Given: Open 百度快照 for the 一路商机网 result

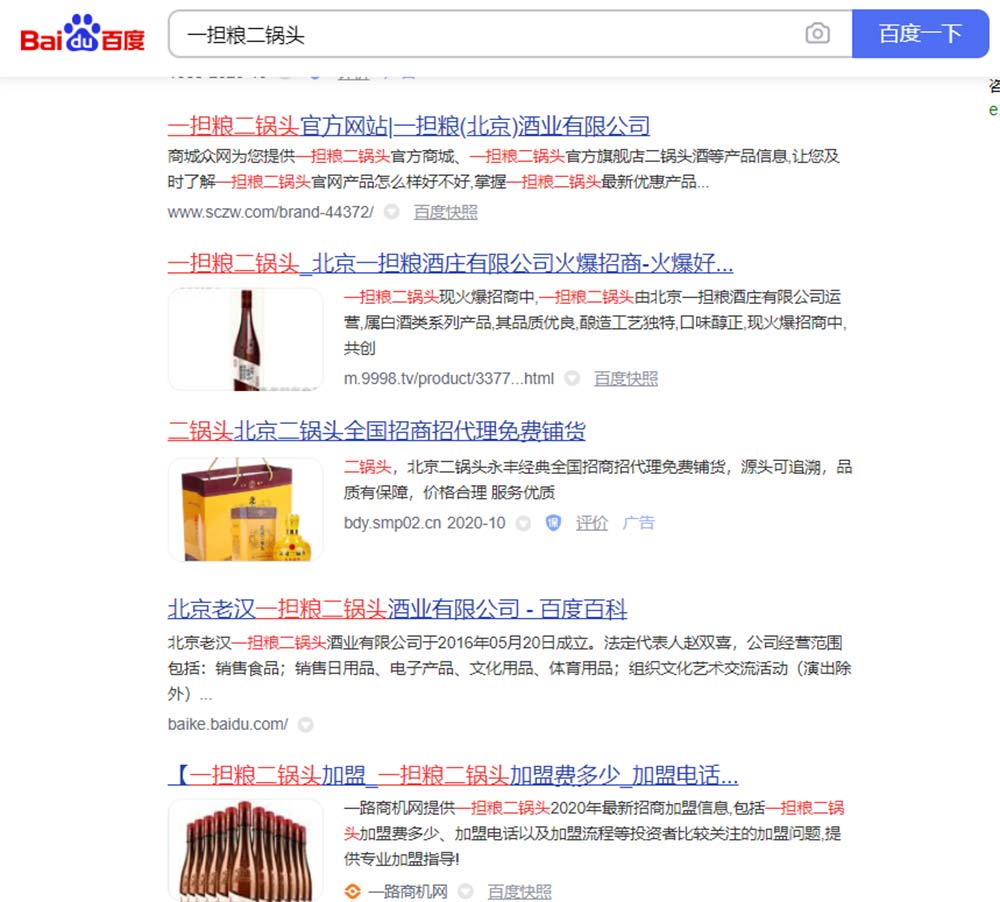Looking at the screenshot, I should coord(519,891).
